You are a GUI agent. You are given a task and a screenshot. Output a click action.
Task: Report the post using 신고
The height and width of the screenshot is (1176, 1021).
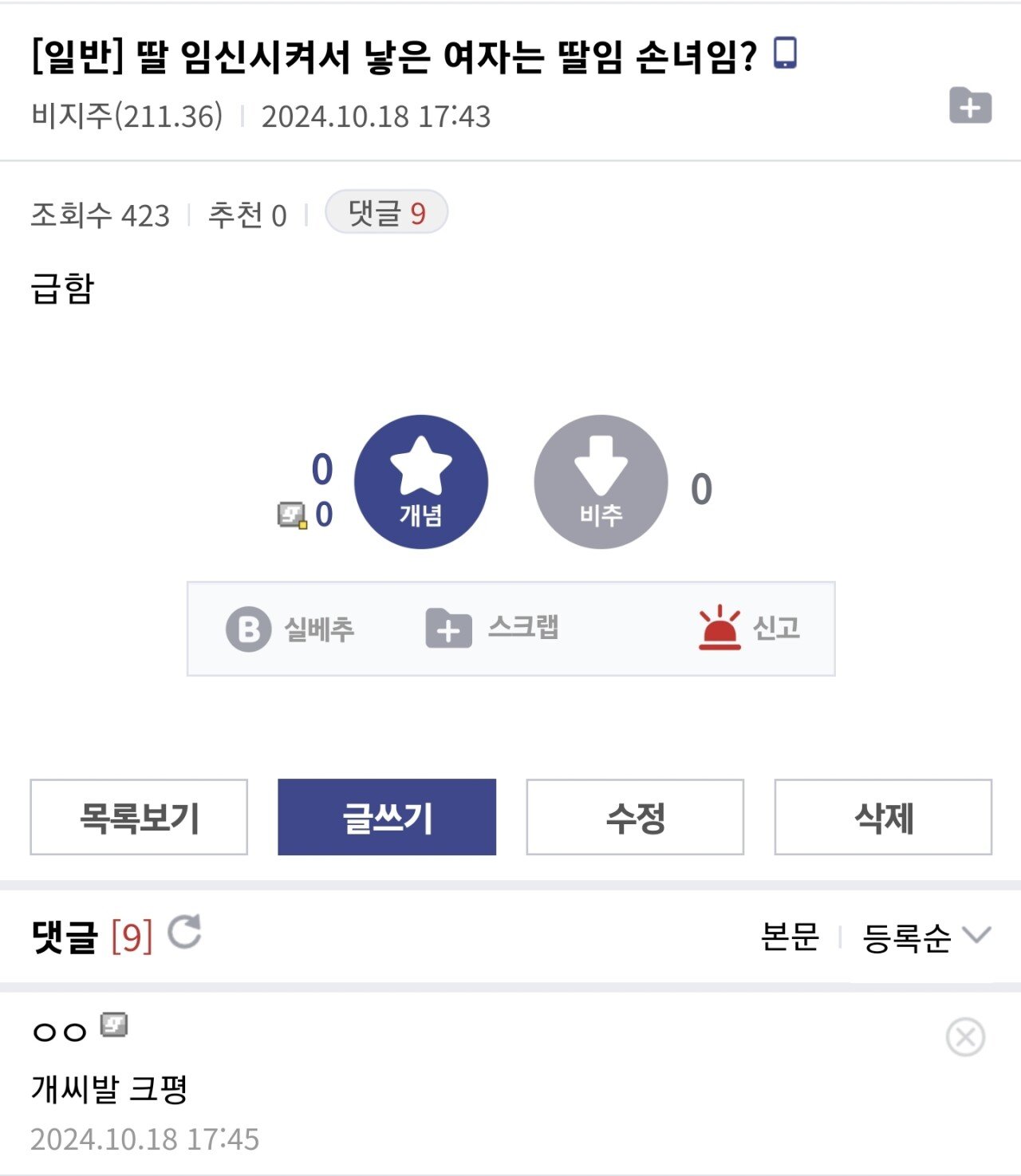click(749, 629)
